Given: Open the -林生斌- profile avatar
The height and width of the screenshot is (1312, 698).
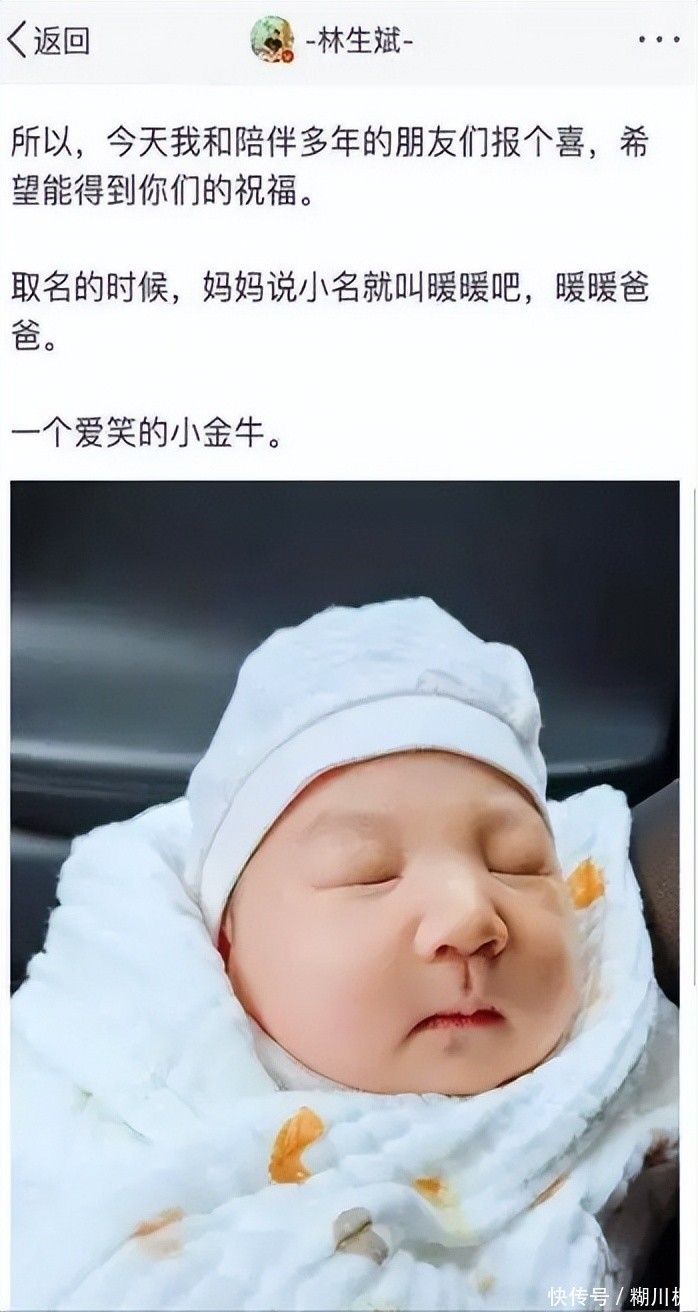Looking at the screenshot, I should [x=272, y=41].
